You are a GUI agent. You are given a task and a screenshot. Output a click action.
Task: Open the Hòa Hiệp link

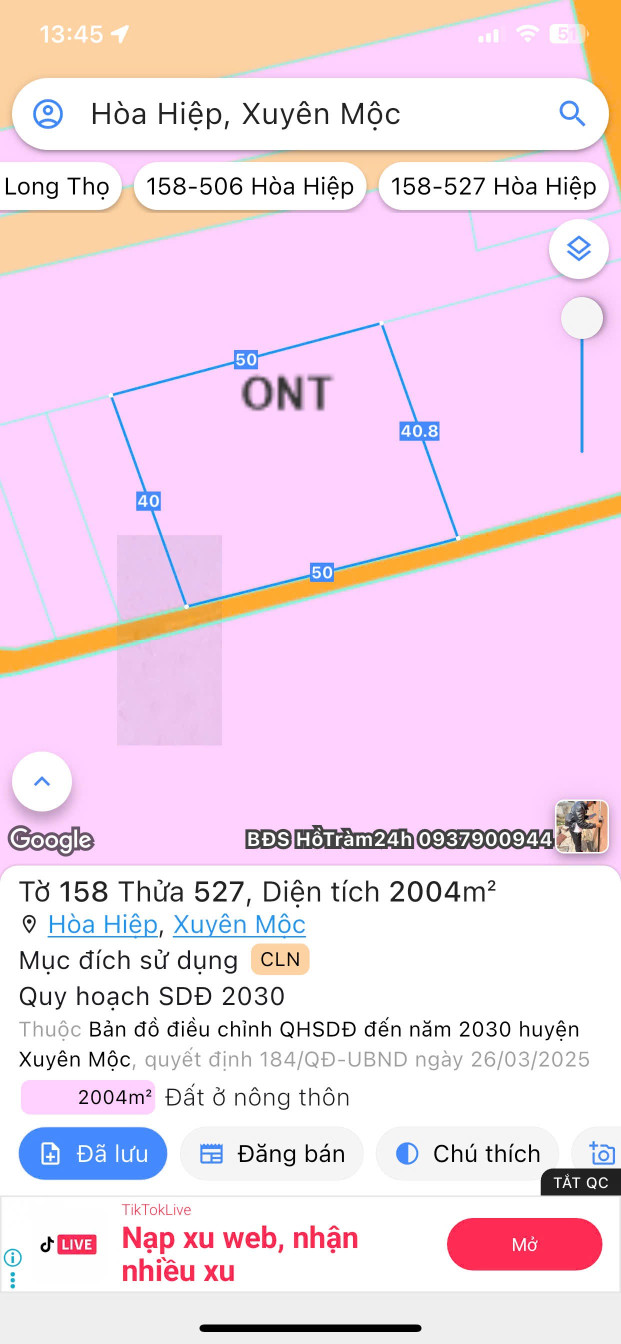click(102, 924)
